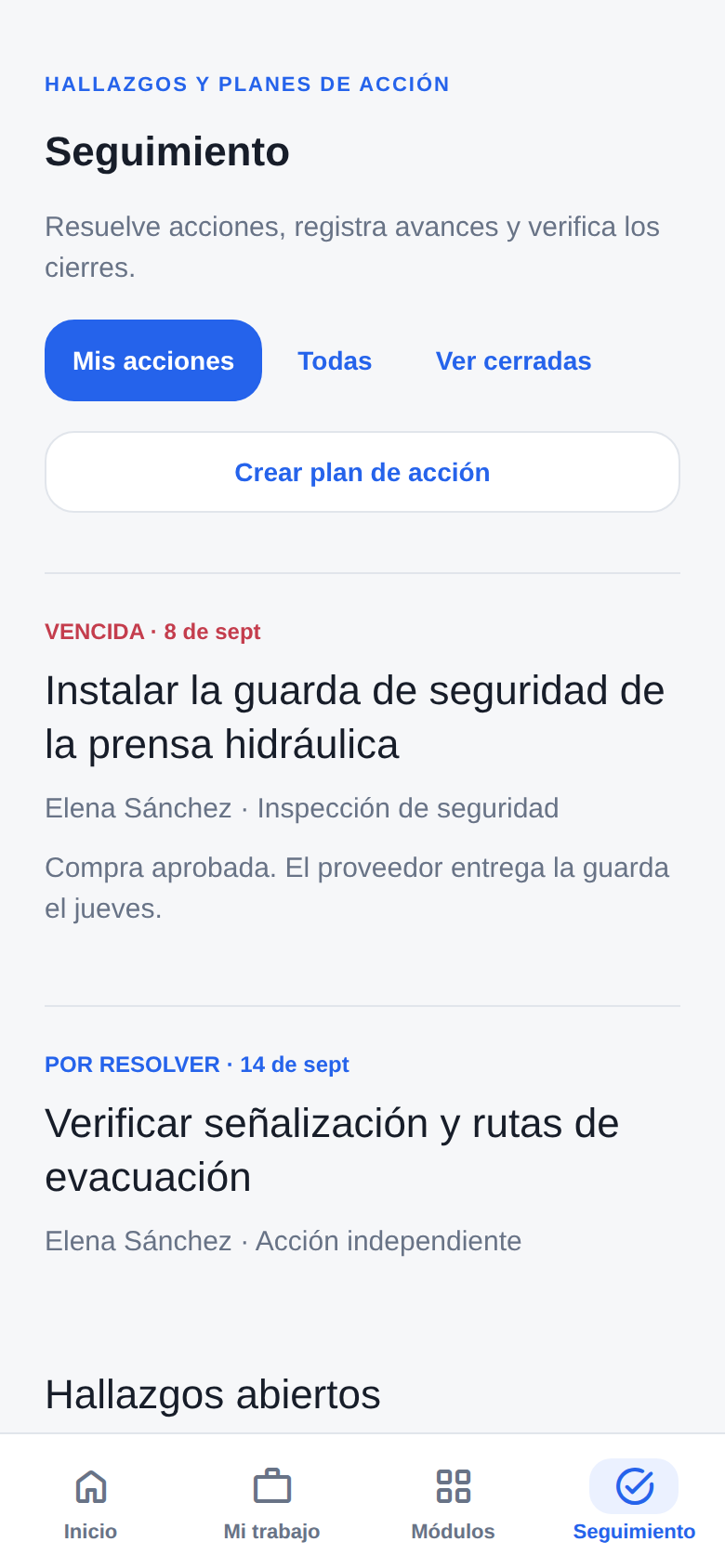Image resolution: width=725 pixels, height=1568 pixels.
Task: Switch to the Todas filter
Action: coord(335,360)
